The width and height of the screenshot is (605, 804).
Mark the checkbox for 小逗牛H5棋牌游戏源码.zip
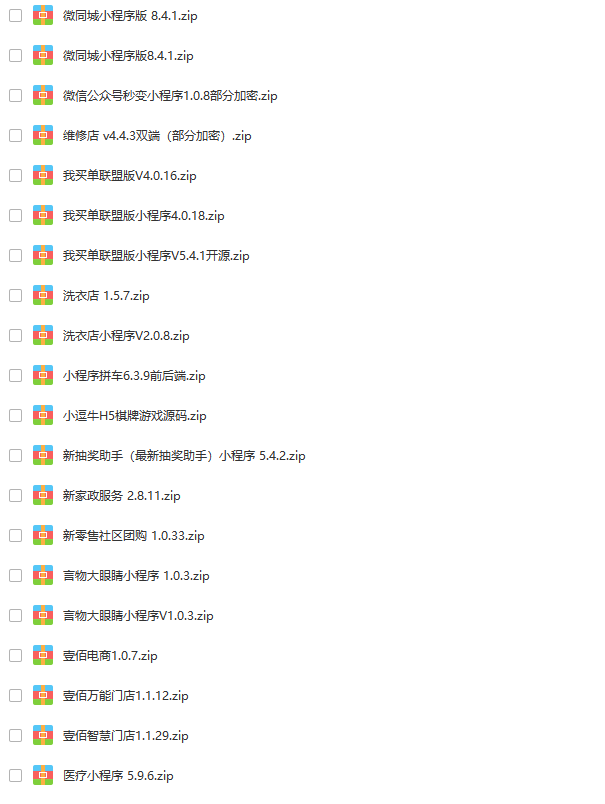pyautogui.click(x=15, y=415)
